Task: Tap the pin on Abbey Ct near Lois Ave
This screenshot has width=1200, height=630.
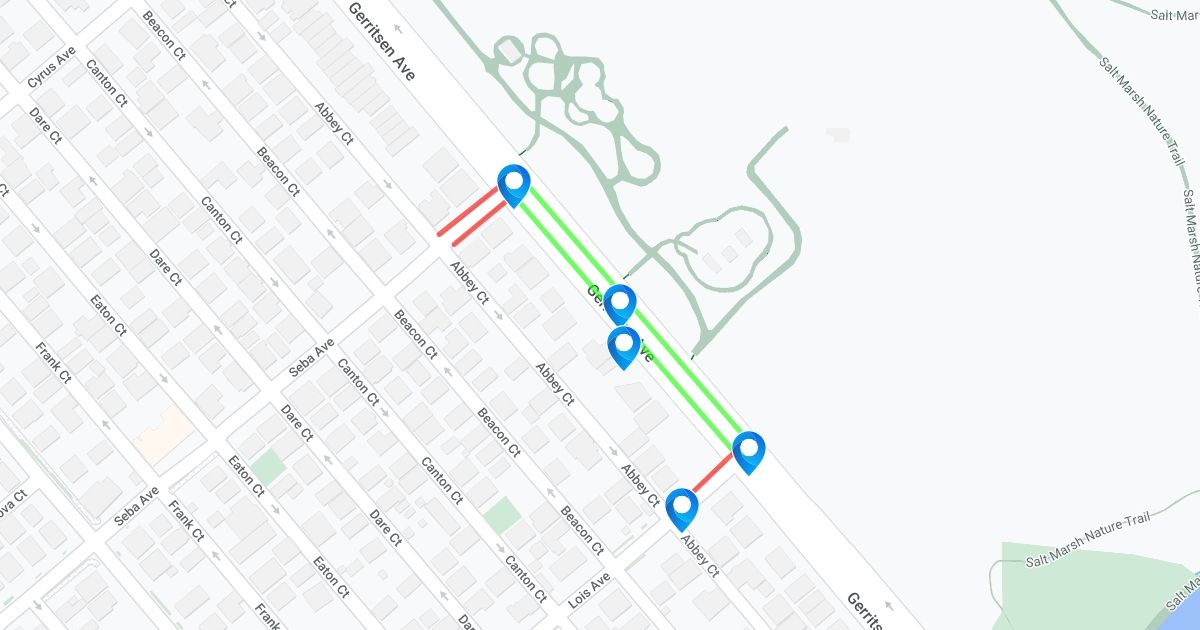Action: [x=682, y=510]
